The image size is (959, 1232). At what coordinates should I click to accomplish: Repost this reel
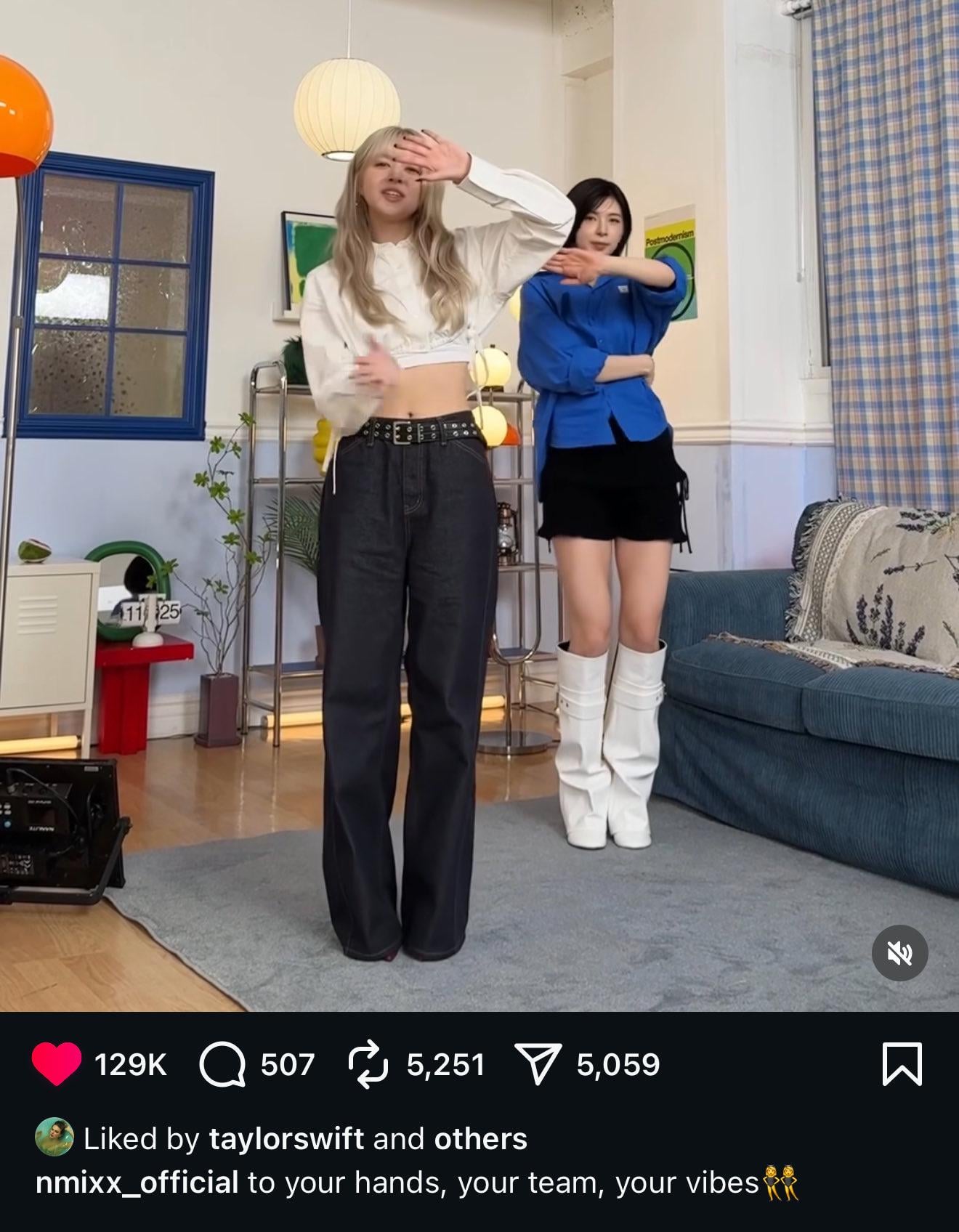[x=369, y=1065]
